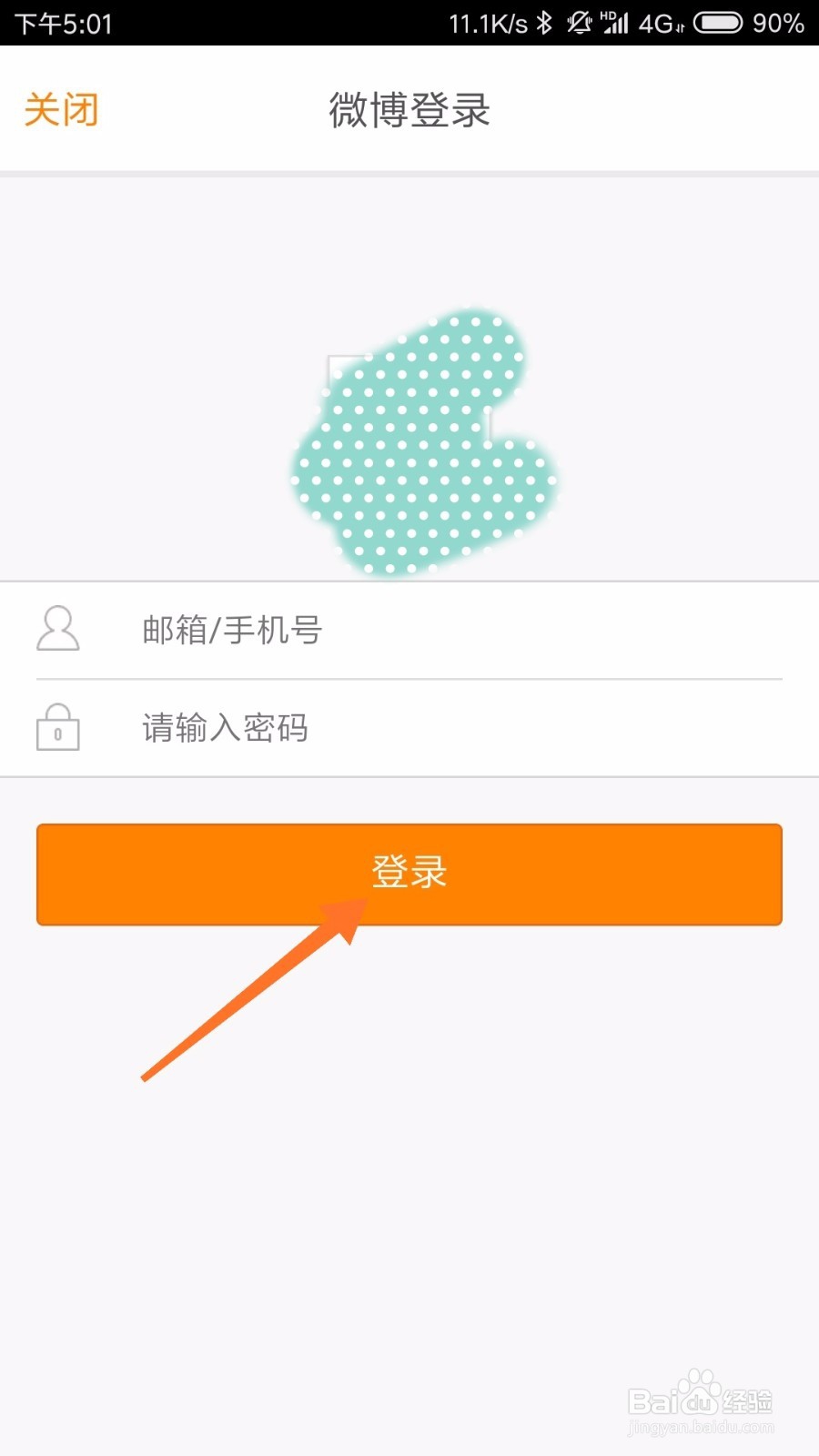Click the HD signal strength icon

pyautogui.click(x=615, y=23)
